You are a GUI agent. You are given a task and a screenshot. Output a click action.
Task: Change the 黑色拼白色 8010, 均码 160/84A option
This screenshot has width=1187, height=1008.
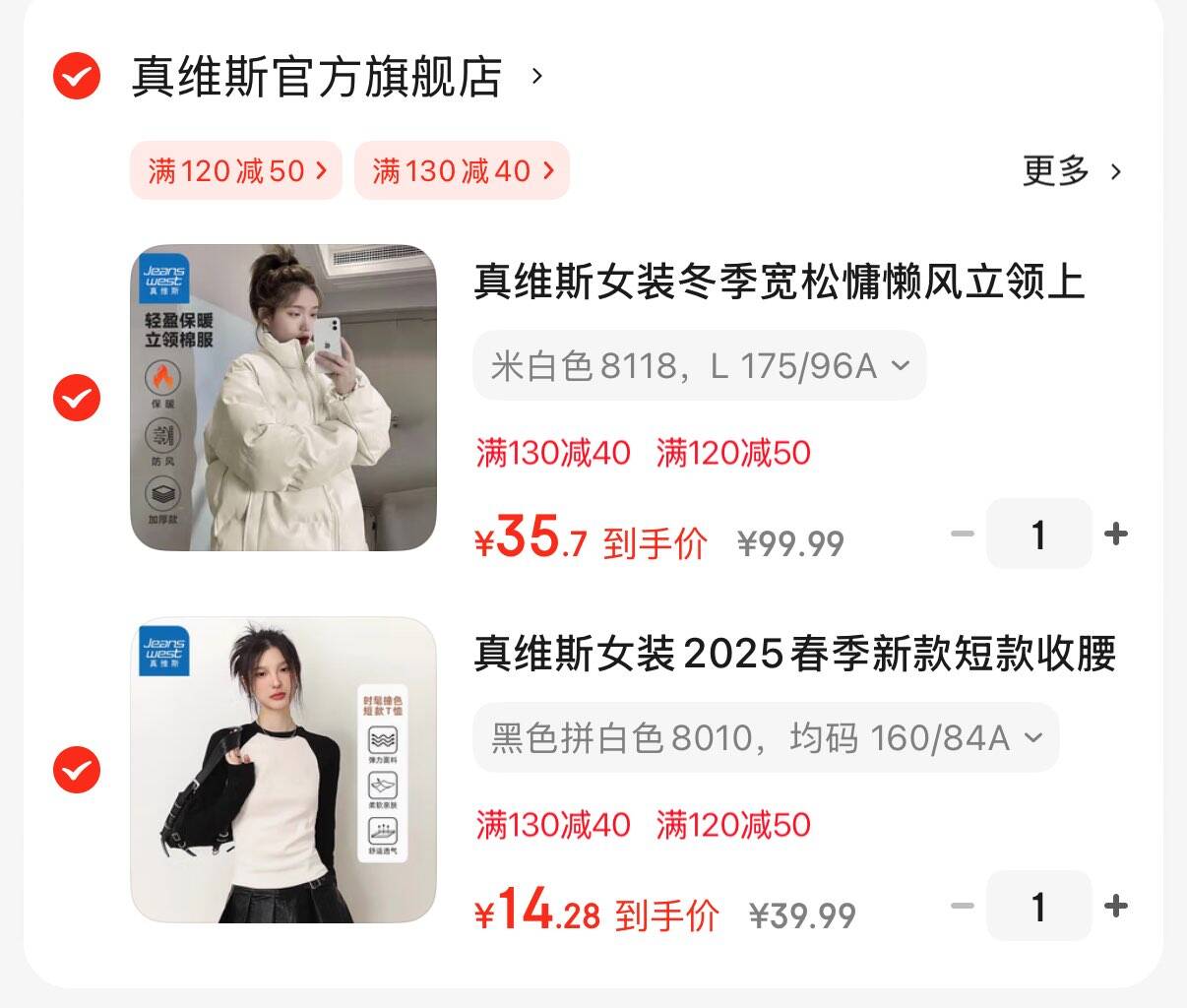tap(765, 737)
